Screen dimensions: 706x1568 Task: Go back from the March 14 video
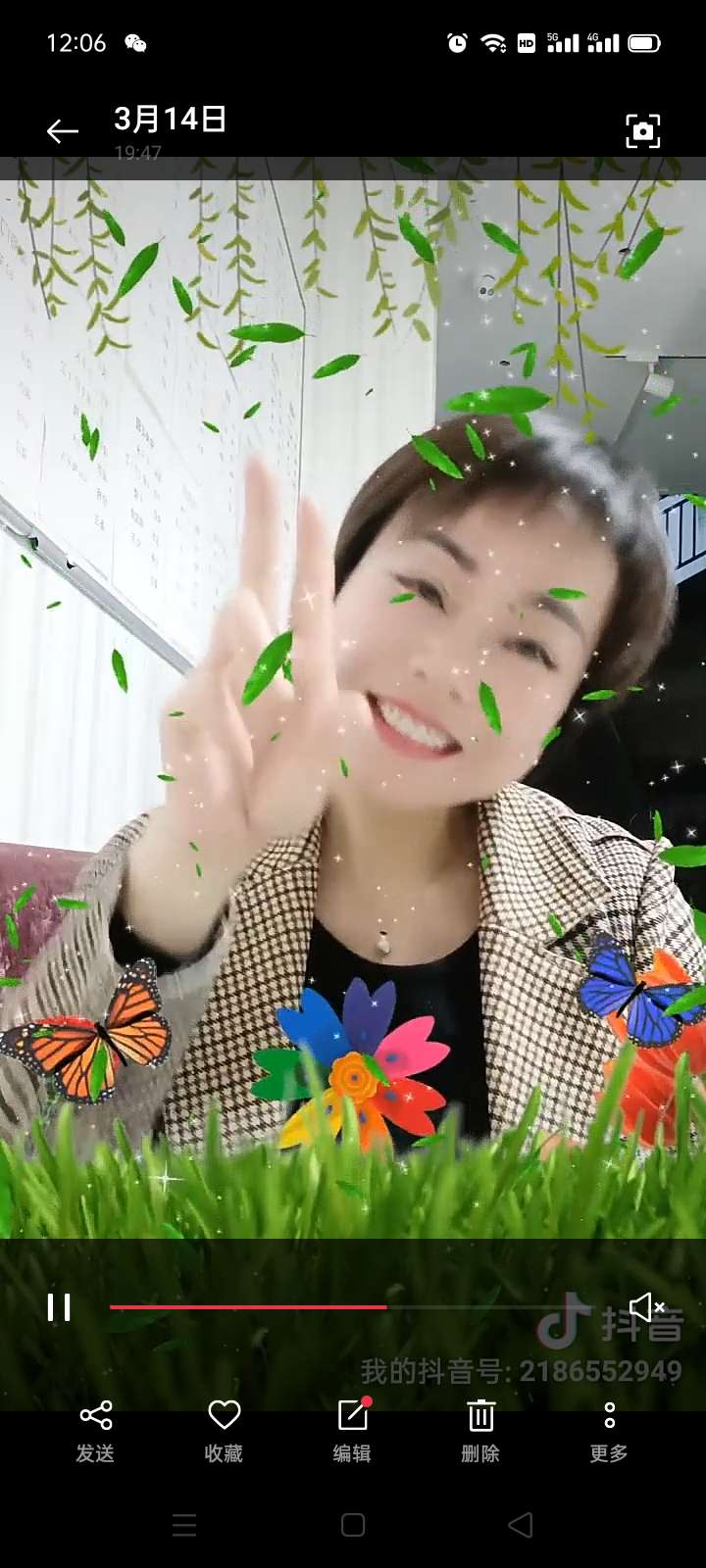coord(62,131)
